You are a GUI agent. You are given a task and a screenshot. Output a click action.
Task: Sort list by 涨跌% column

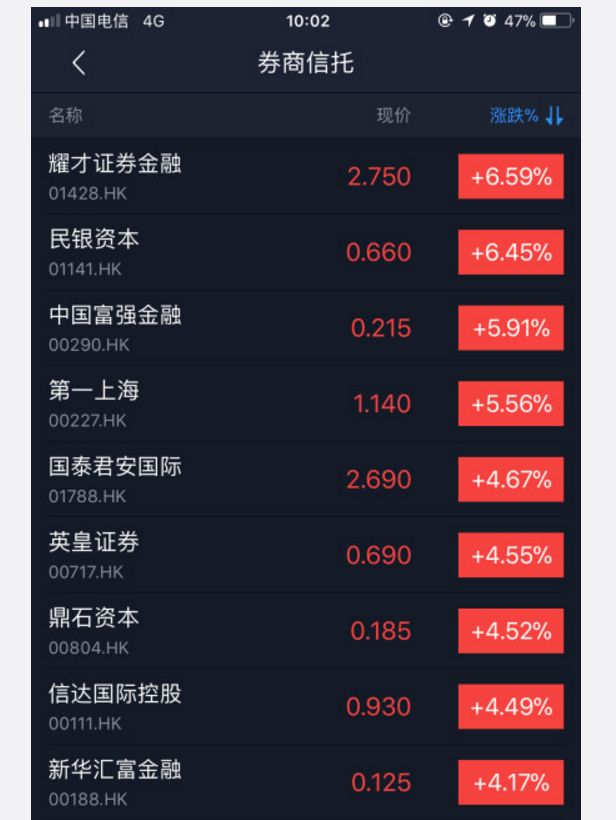[x=526, y=116]
